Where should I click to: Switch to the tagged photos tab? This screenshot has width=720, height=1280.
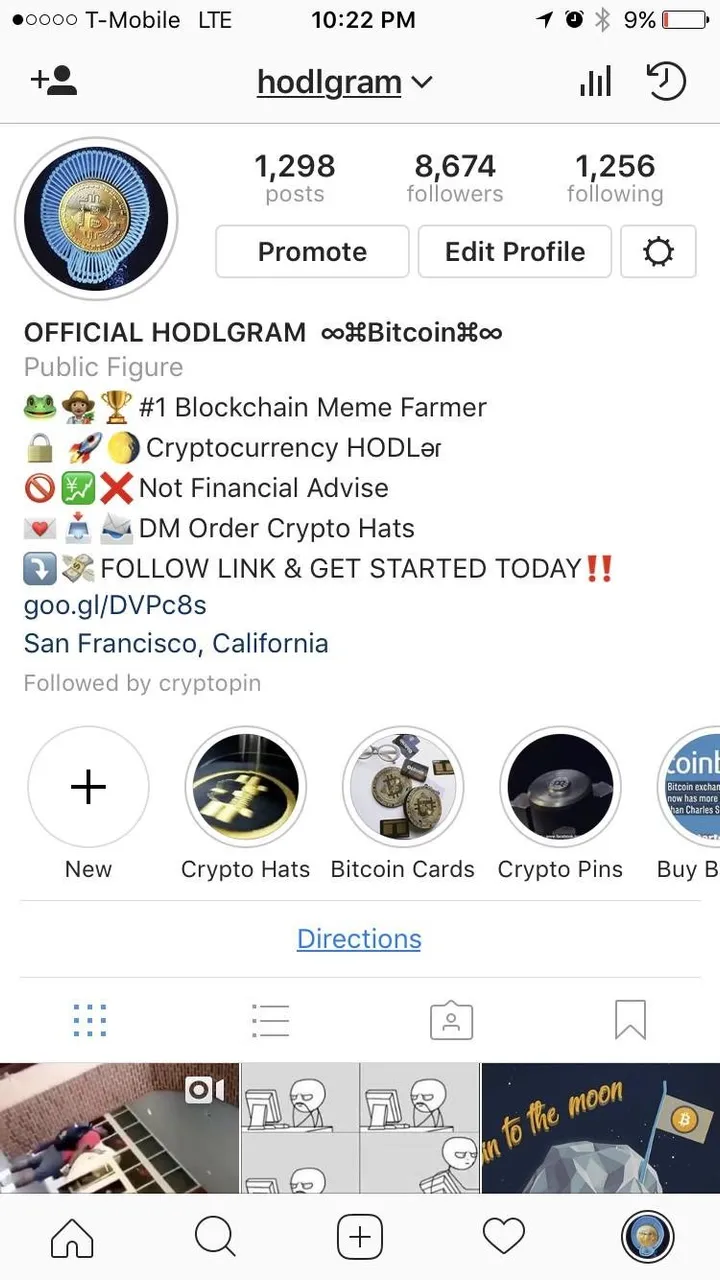(x=451, y=1020)
